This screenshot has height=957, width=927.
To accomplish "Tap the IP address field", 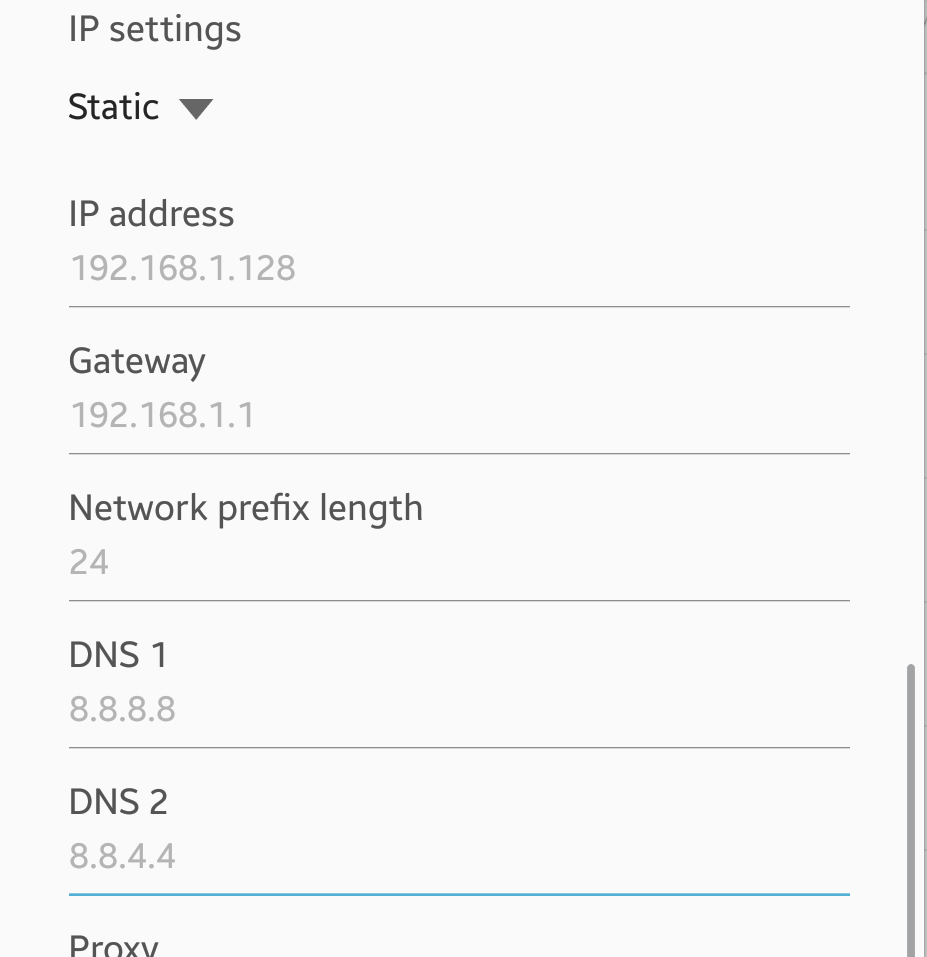I will [x=458, y=269].
